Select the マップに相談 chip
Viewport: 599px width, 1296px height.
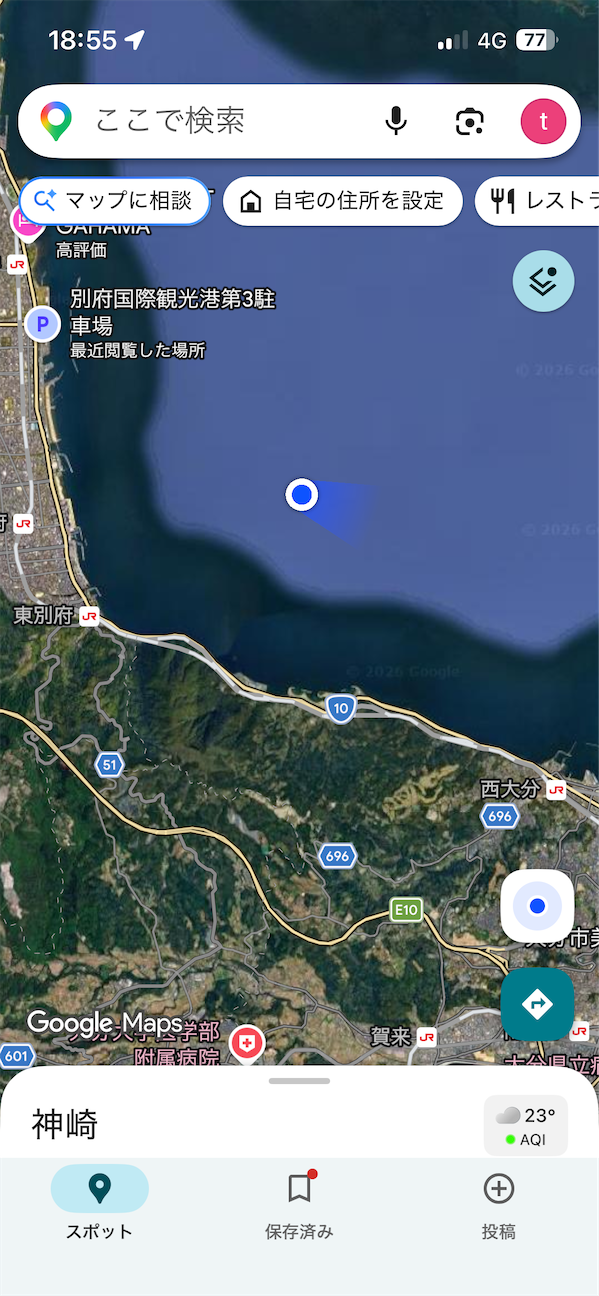click(x=114, y=201)
